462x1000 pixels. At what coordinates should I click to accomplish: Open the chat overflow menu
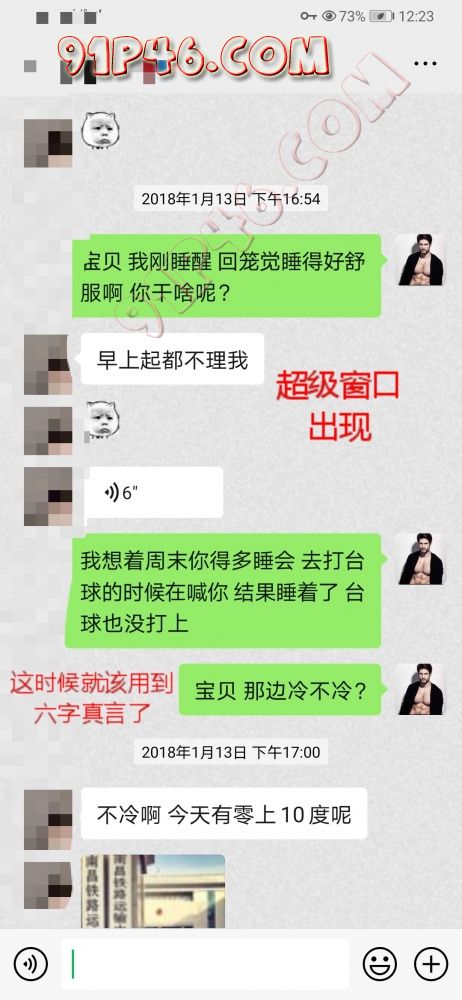425,63
